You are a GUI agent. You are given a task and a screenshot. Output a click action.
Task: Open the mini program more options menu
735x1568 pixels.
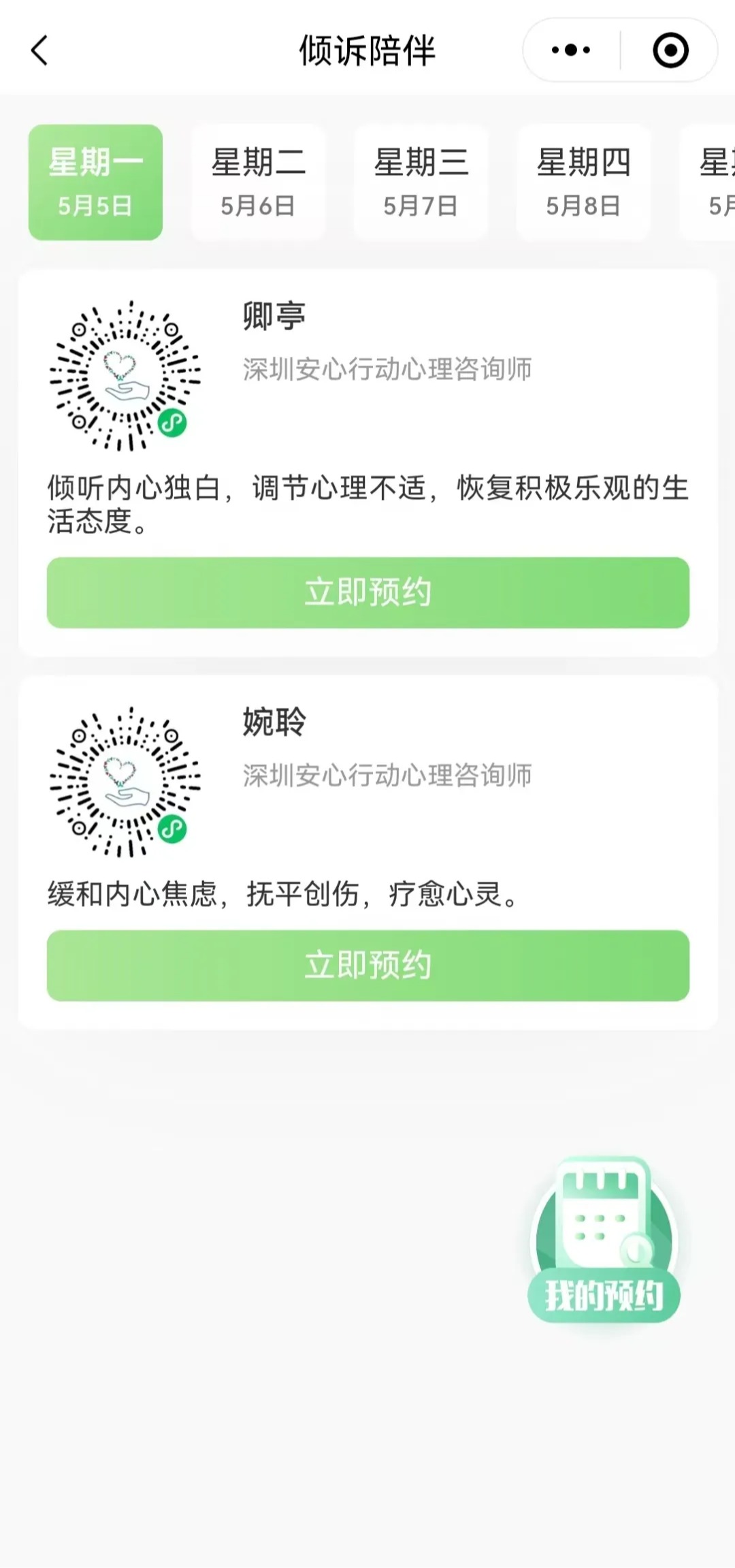571,50
